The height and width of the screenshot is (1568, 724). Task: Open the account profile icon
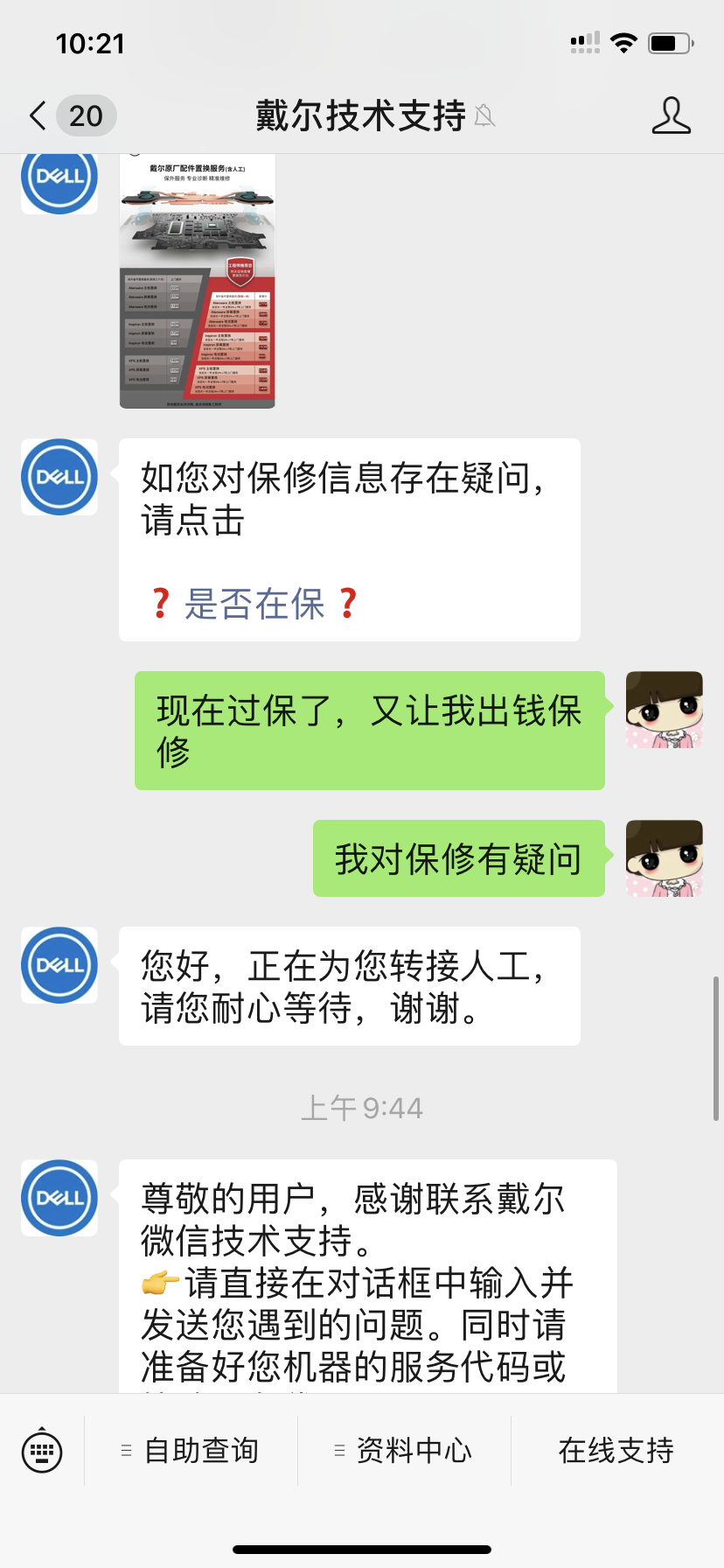pos(672,115)
